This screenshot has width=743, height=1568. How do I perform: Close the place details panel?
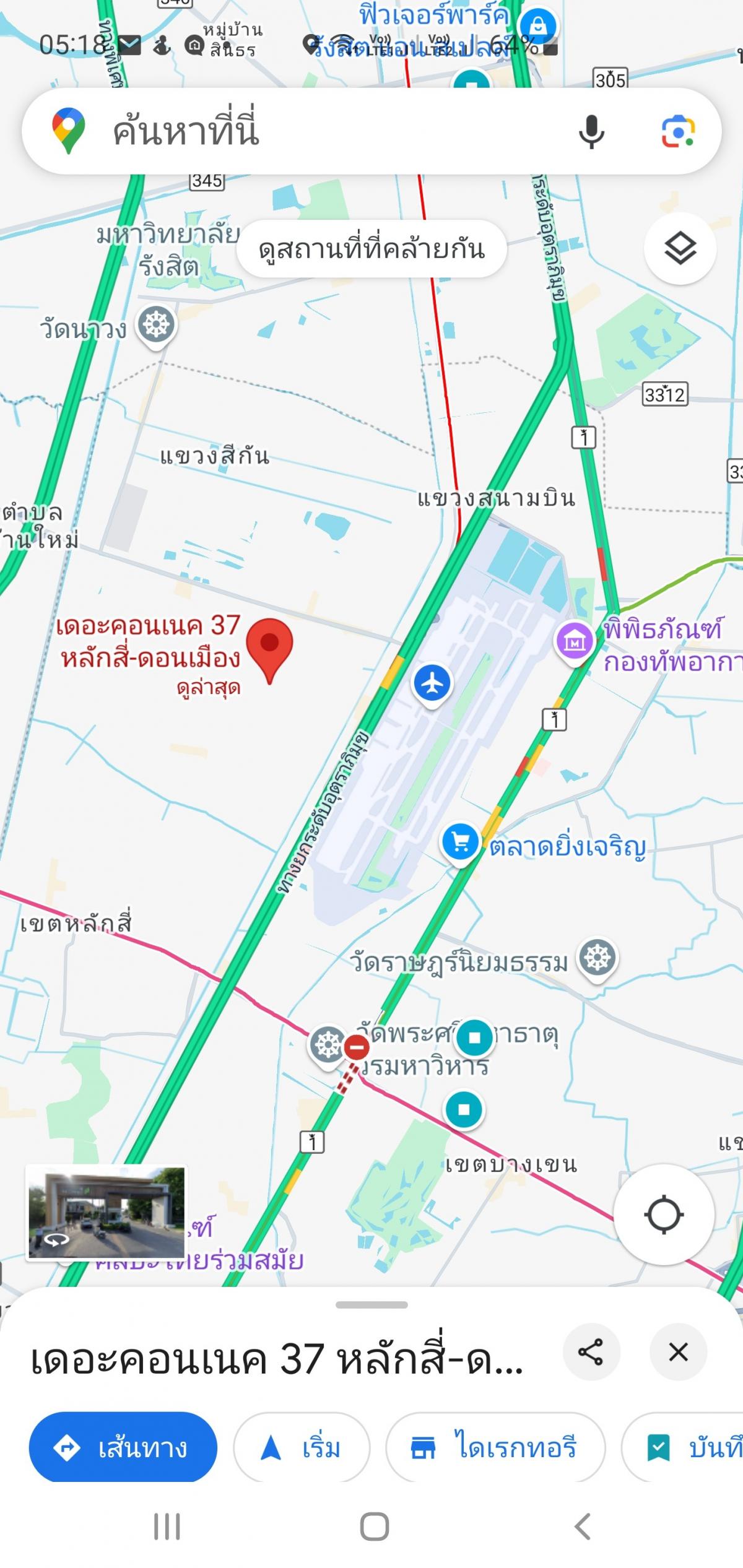(679, 1352)
